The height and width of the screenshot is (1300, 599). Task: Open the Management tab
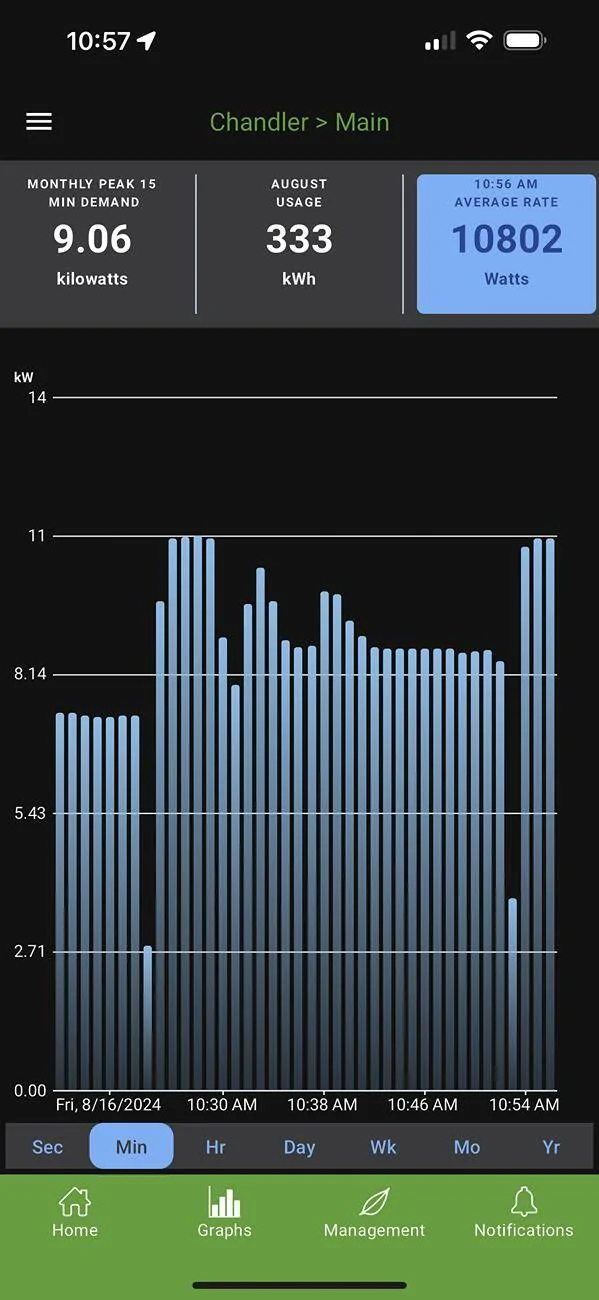374,1213
